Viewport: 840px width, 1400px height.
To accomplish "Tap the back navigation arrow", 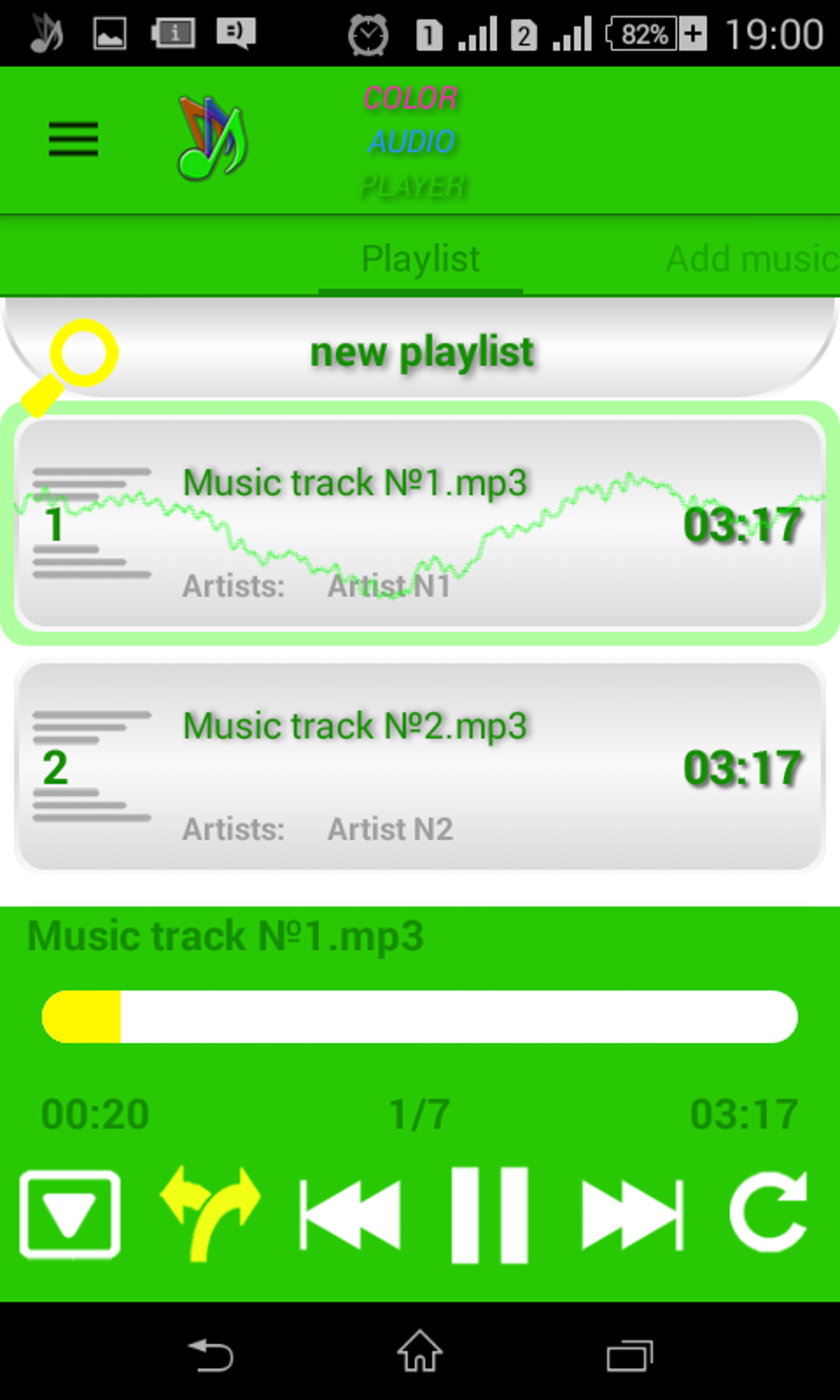I will 208,1351.
